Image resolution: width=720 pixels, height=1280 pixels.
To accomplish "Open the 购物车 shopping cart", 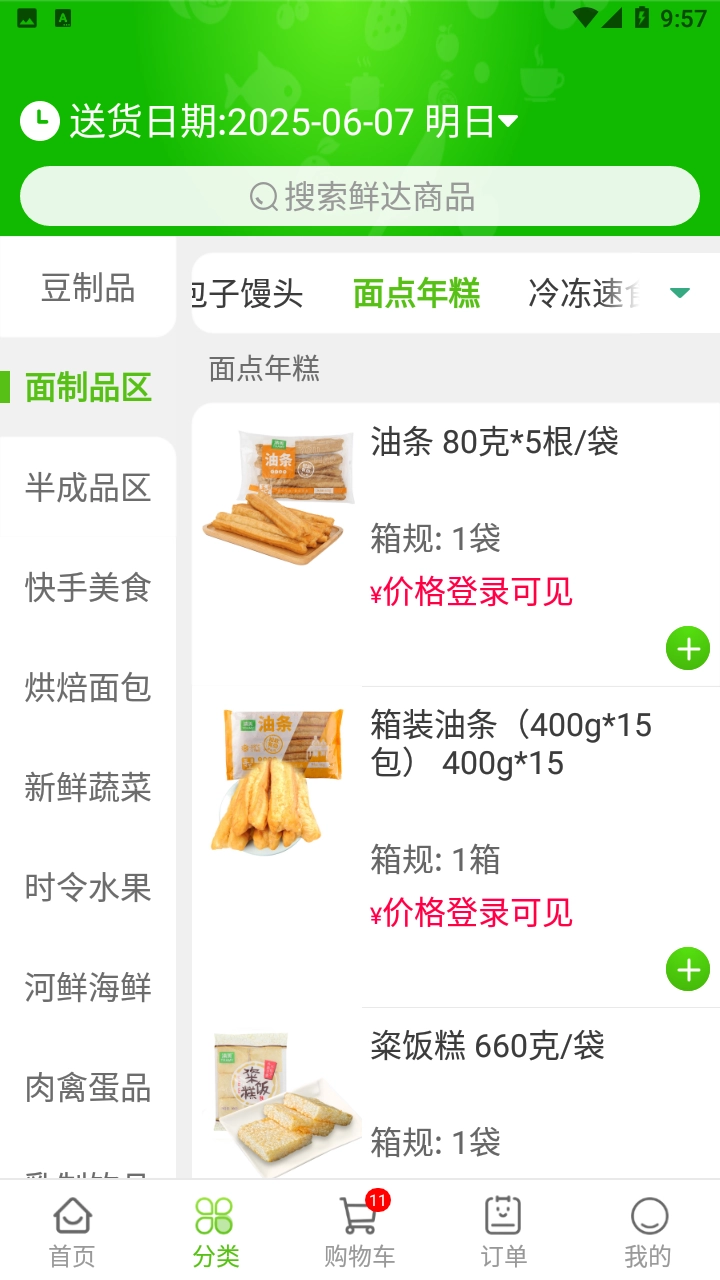I will [x=360, y=1232].
